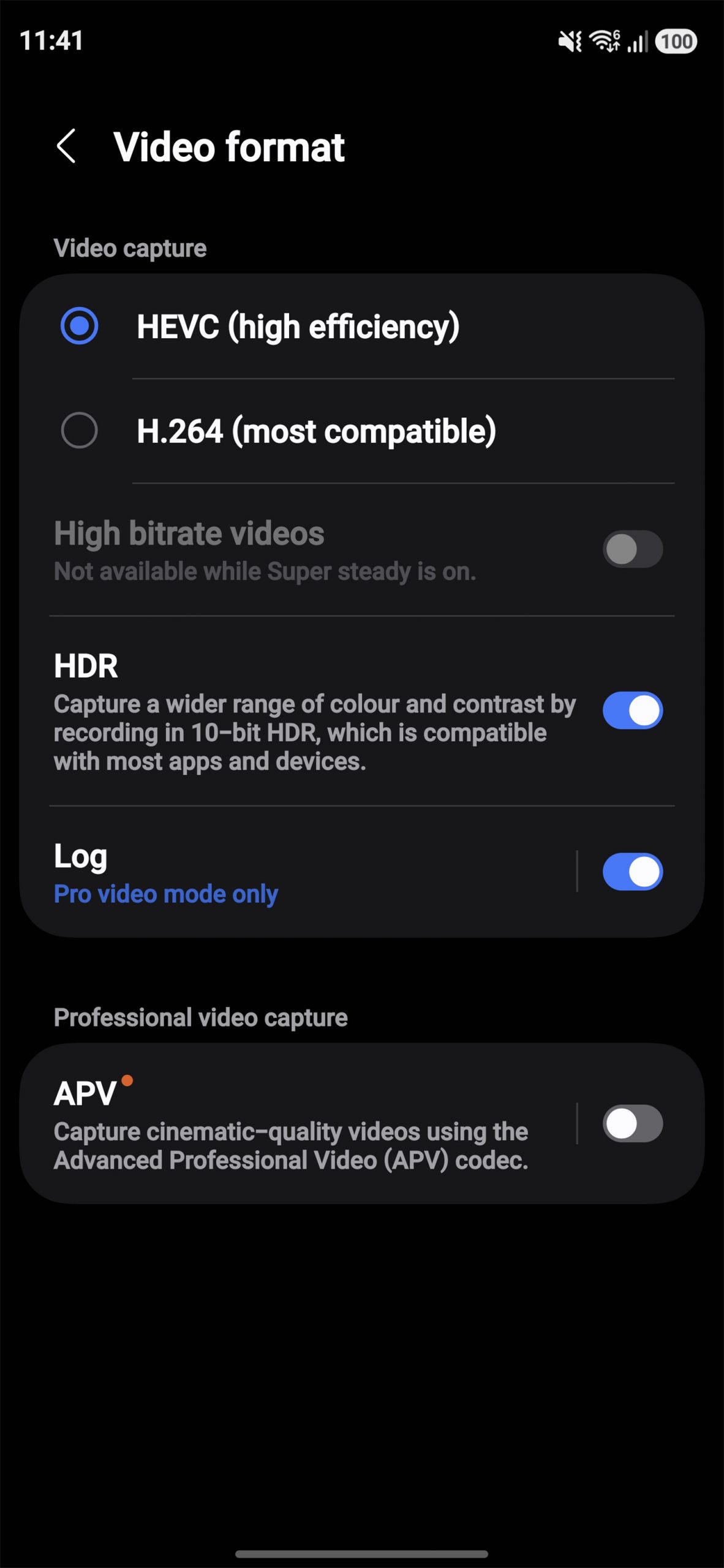Click the muted sound icon in status bar
This screenshot has width=724, height=1568.
pyautogui.click(x=570, y=42)
